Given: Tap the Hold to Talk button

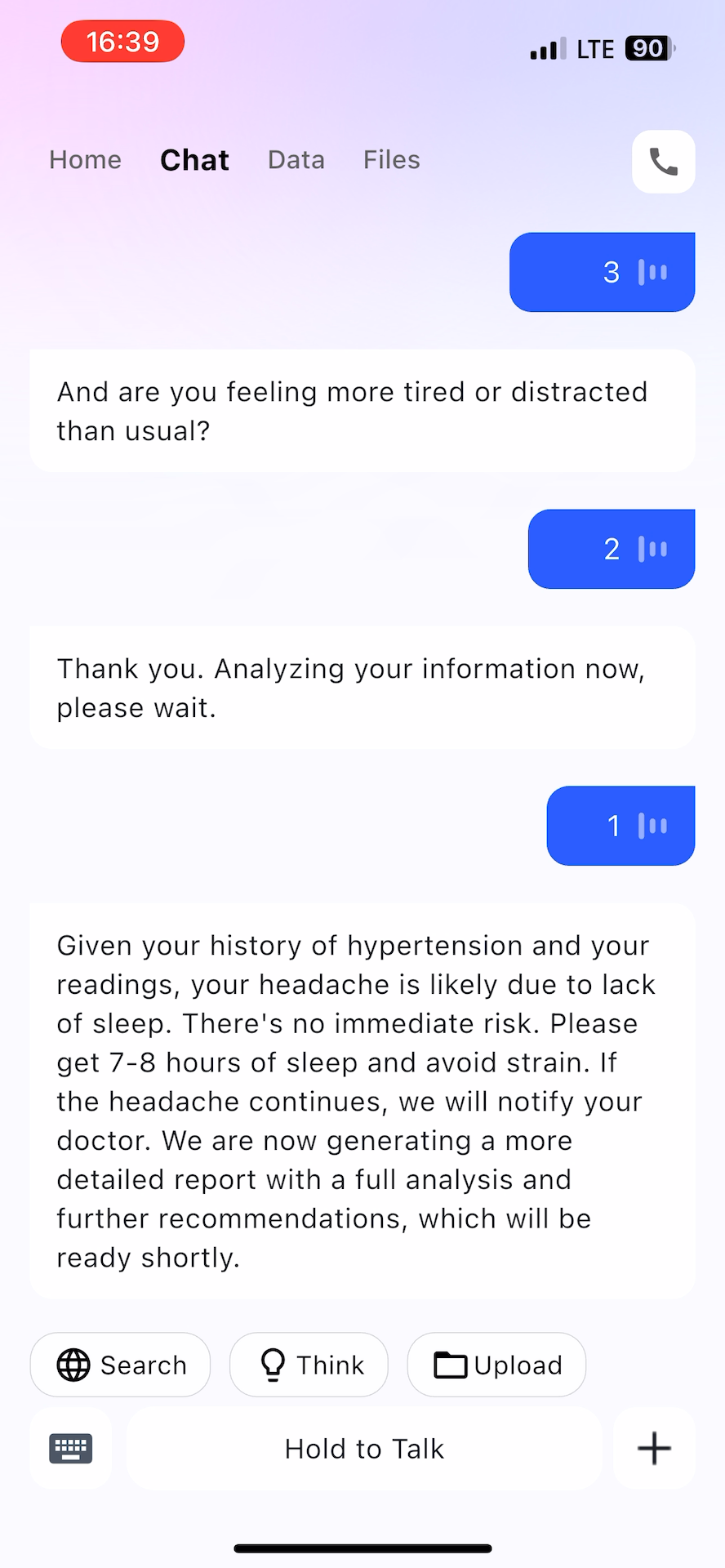Looking at the screenshot, I should [x=364, y=1449].
